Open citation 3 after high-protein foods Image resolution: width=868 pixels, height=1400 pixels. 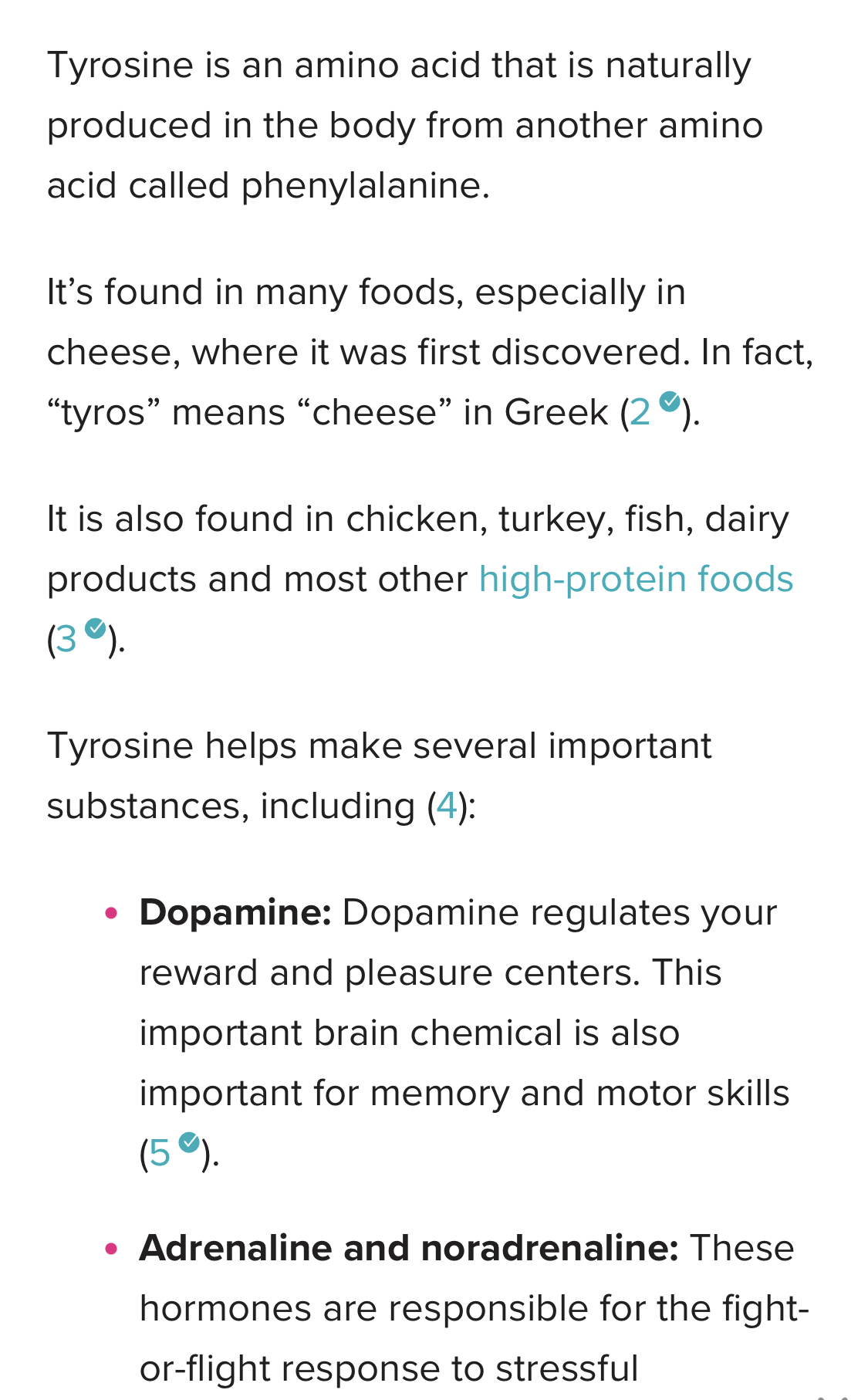(66, 639)
